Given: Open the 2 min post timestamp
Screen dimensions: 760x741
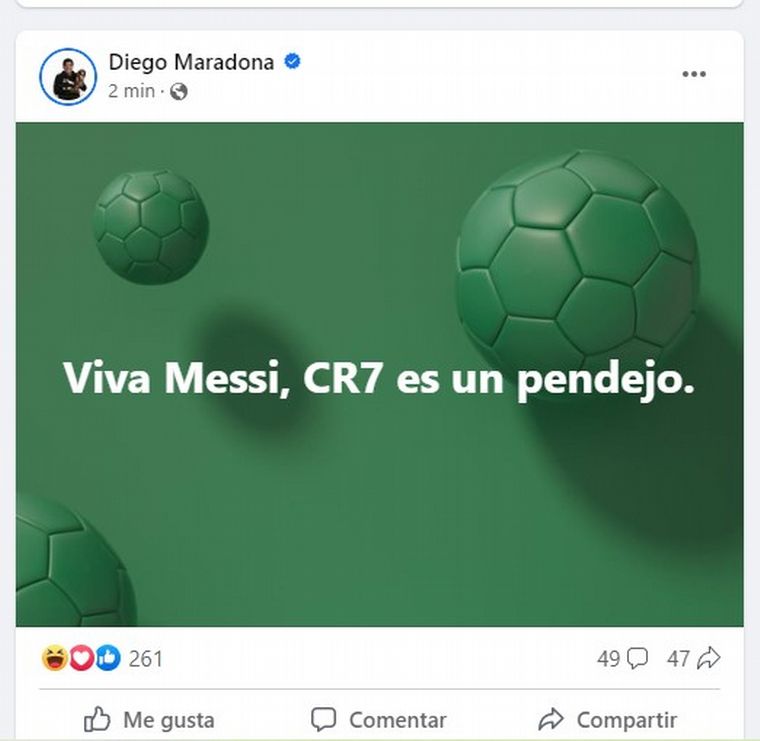Looking at the screenshot, I should pos(131,91).
